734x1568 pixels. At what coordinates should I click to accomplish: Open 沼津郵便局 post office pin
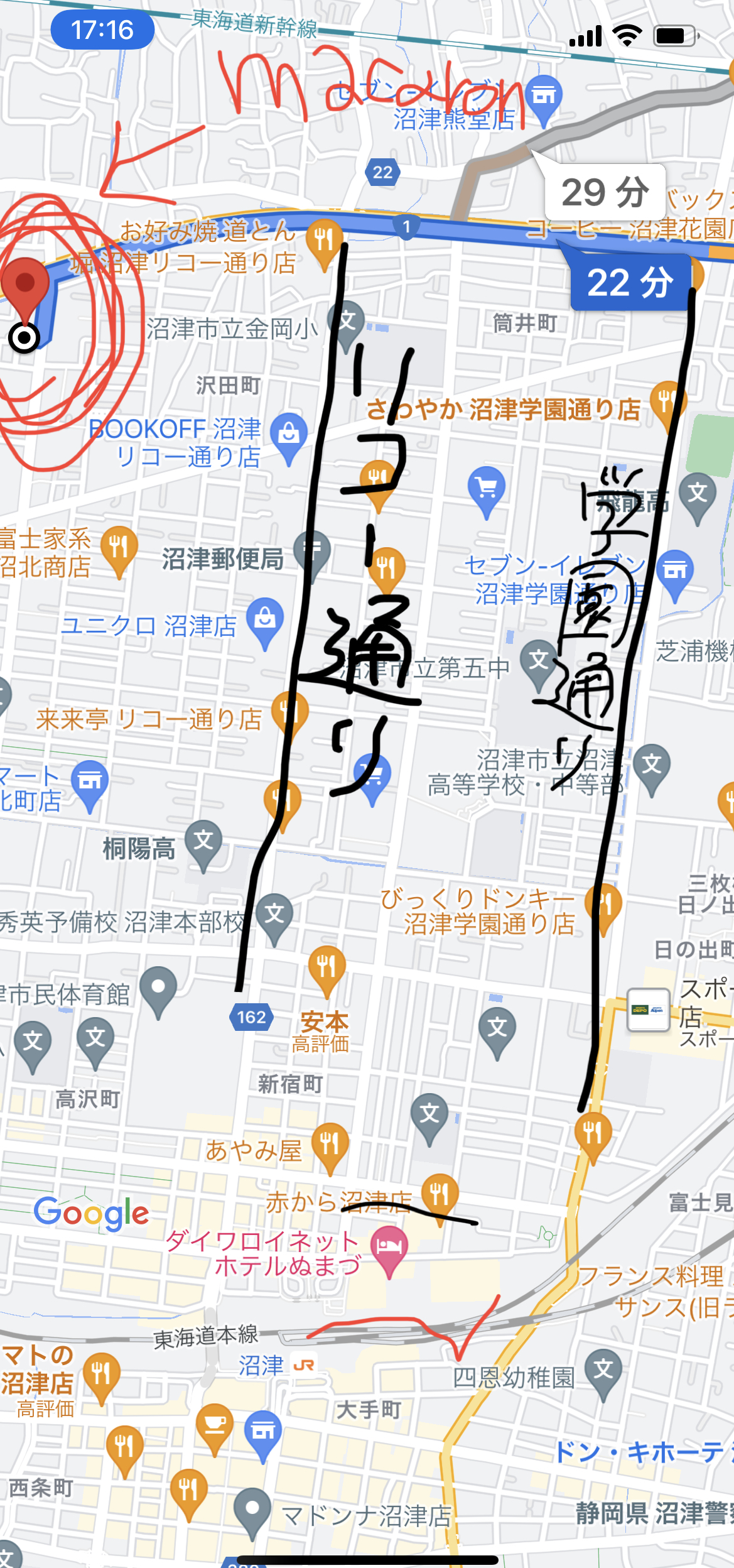(x=313, y=550)
